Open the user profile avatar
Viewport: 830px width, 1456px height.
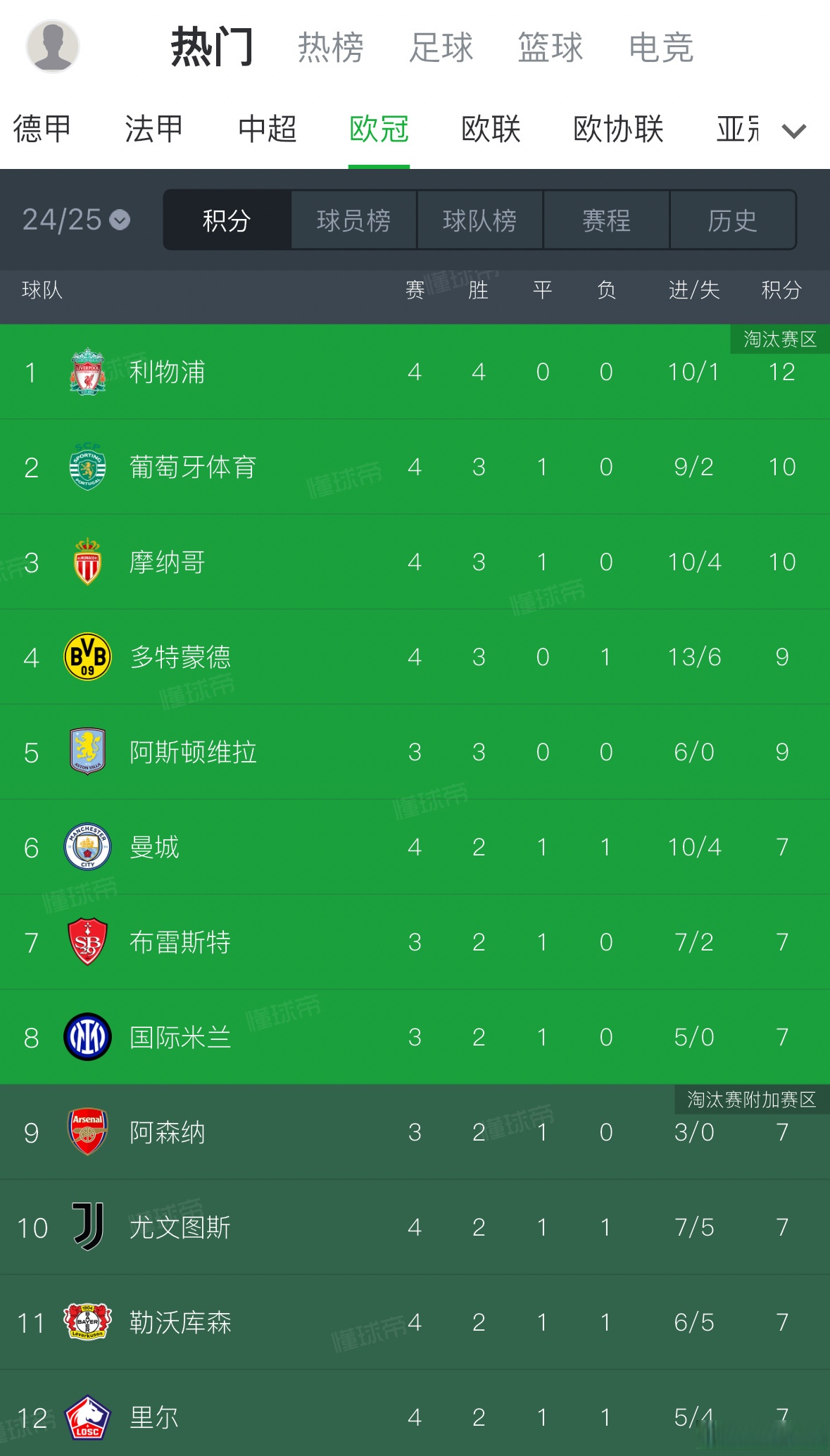click(52, 46)
